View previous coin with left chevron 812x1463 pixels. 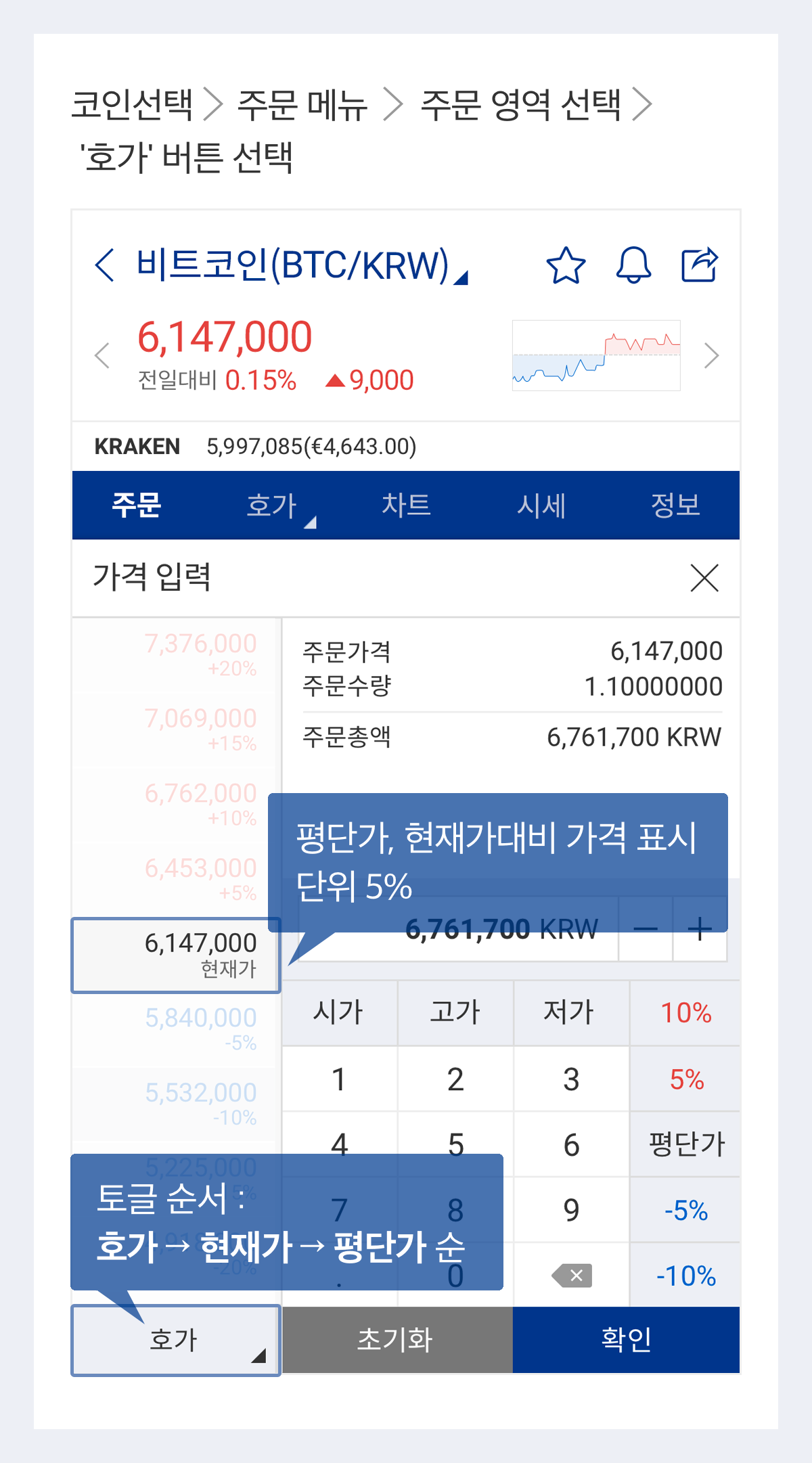pos(101,355)
